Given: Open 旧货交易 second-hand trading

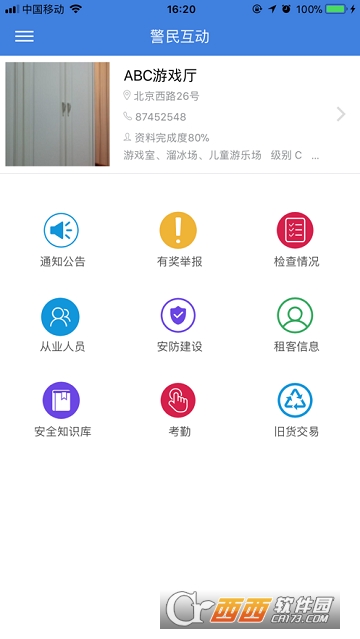Looking at the screenshot, I should [296, 410].
